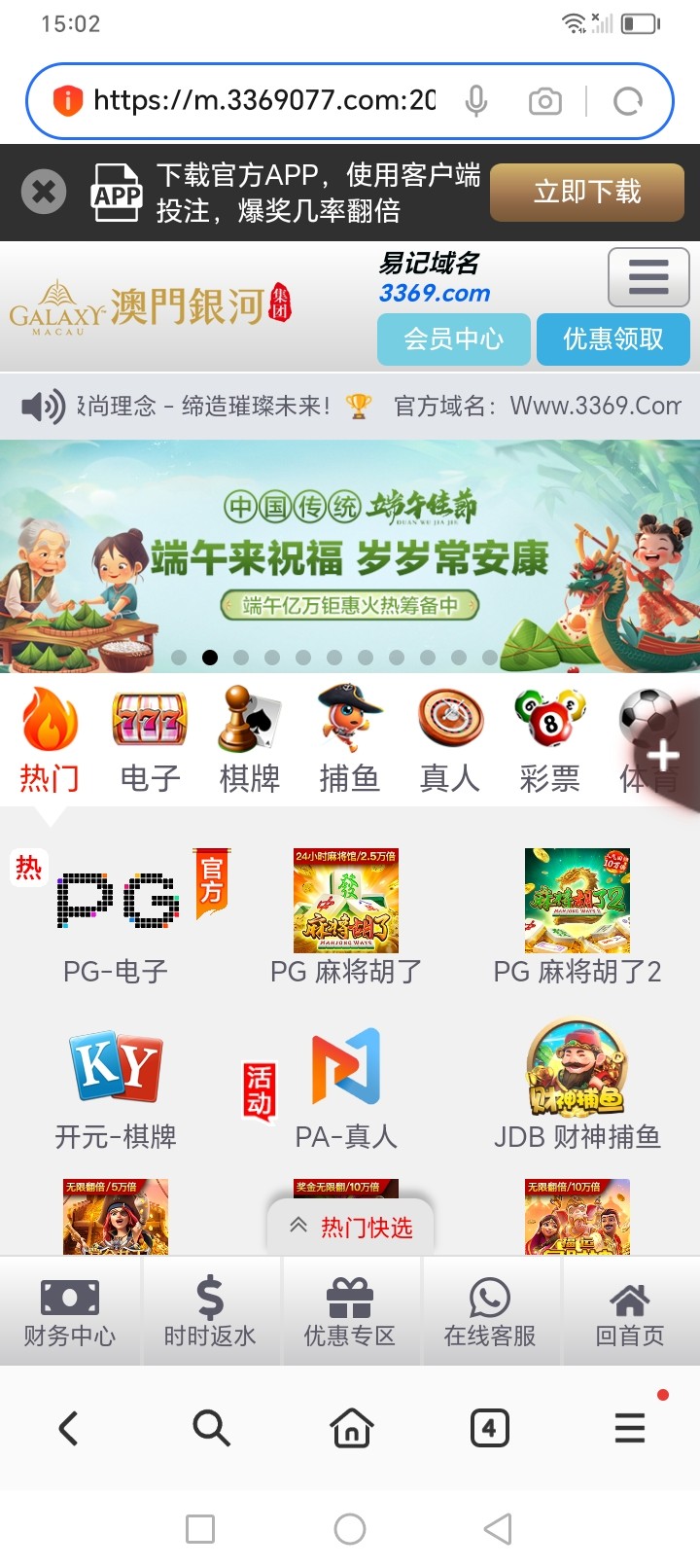Open 在线客服 support
The width and height of the screenshot is (700, 1568).
(490, 1312)
